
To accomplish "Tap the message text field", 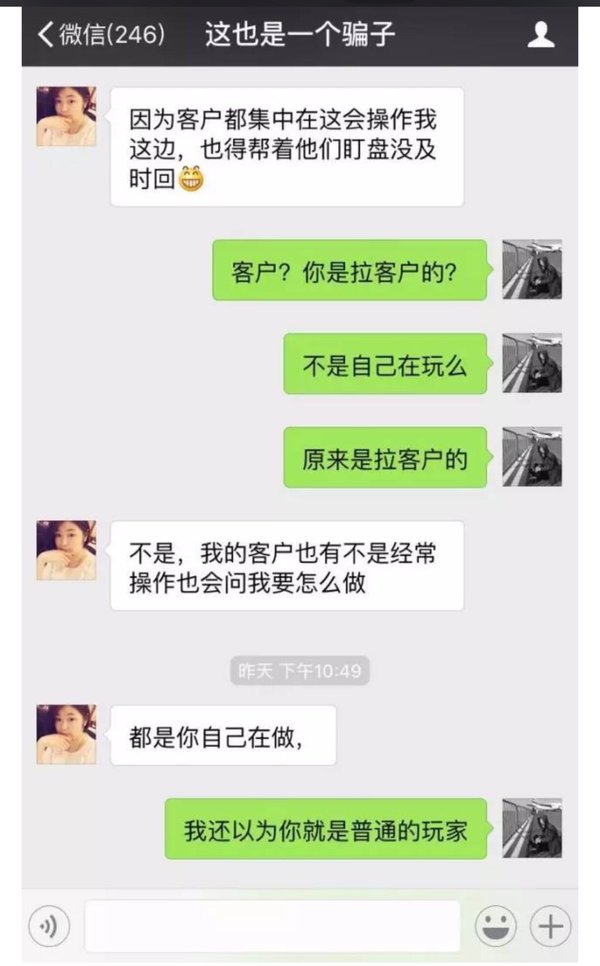I will 272,925.
